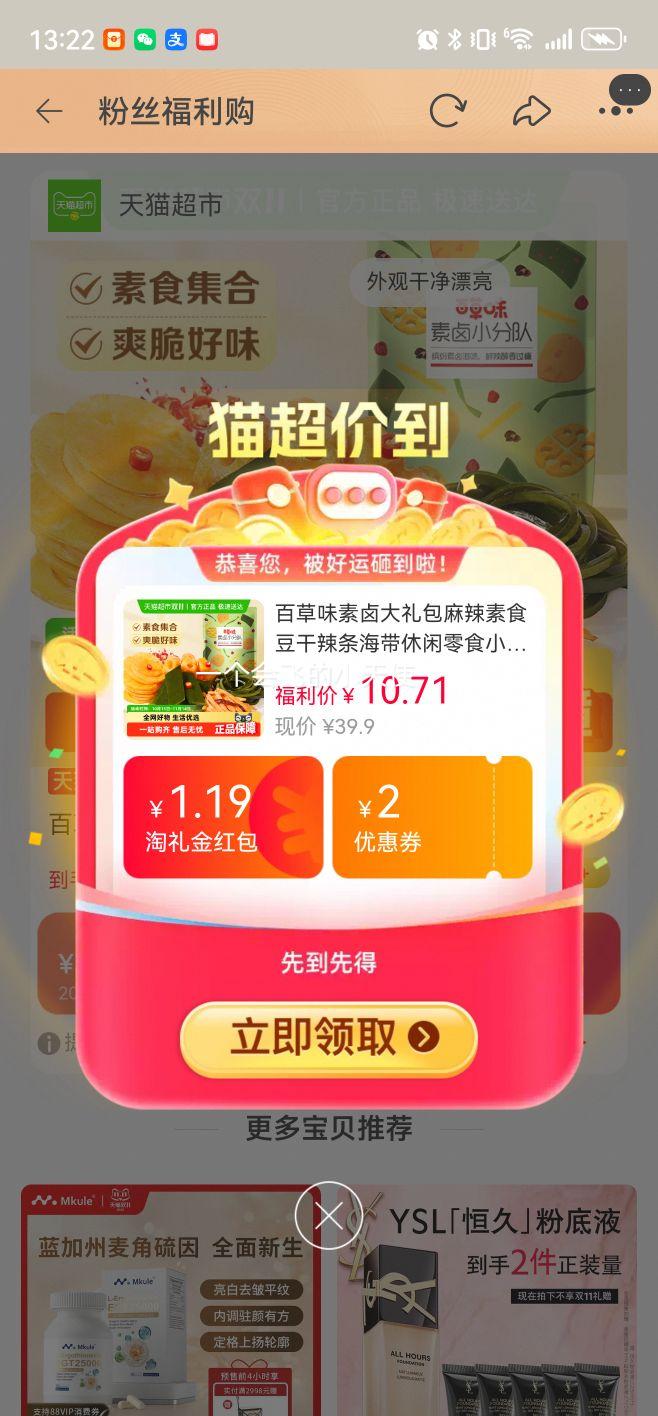Share this page via arrow icon
This screenshot has height=1416, width=658.
point(531,111)
